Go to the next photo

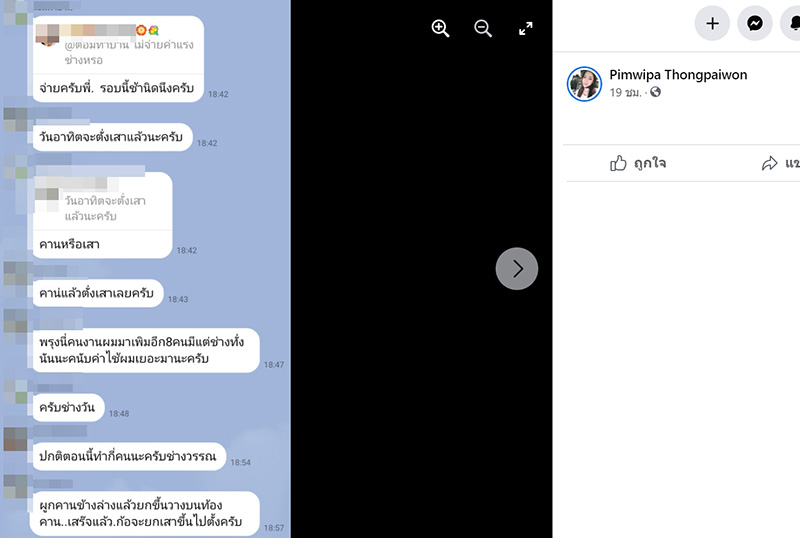(x=517, y=268)
